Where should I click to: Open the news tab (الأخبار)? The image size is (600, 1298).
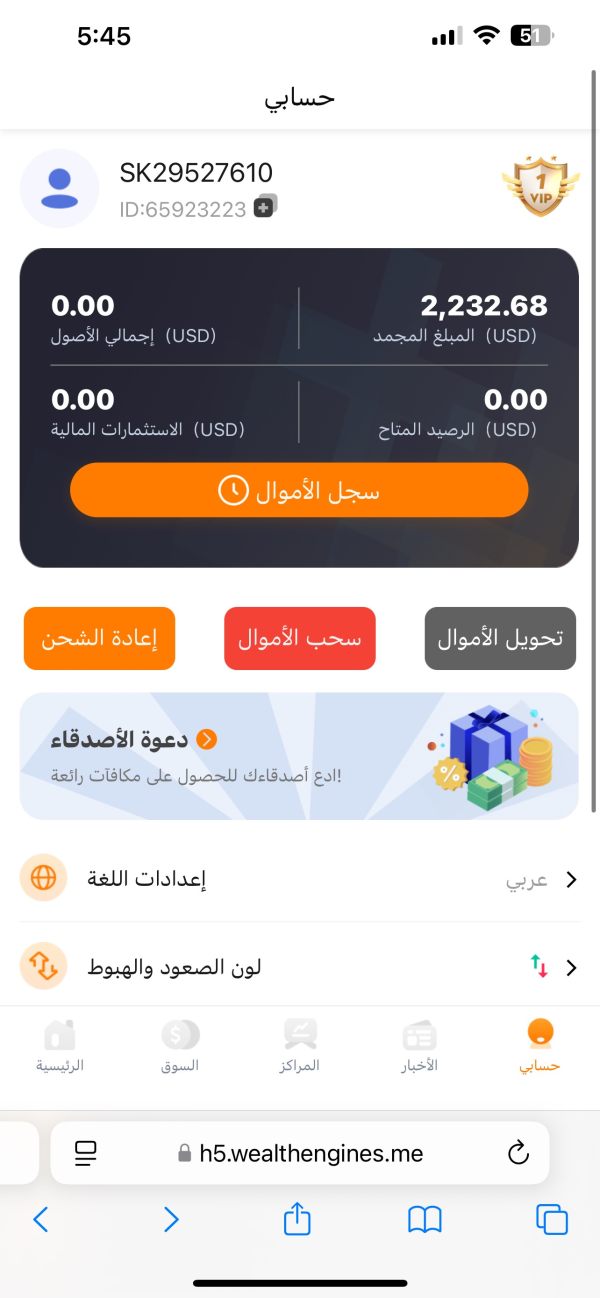click(420, 1046)
